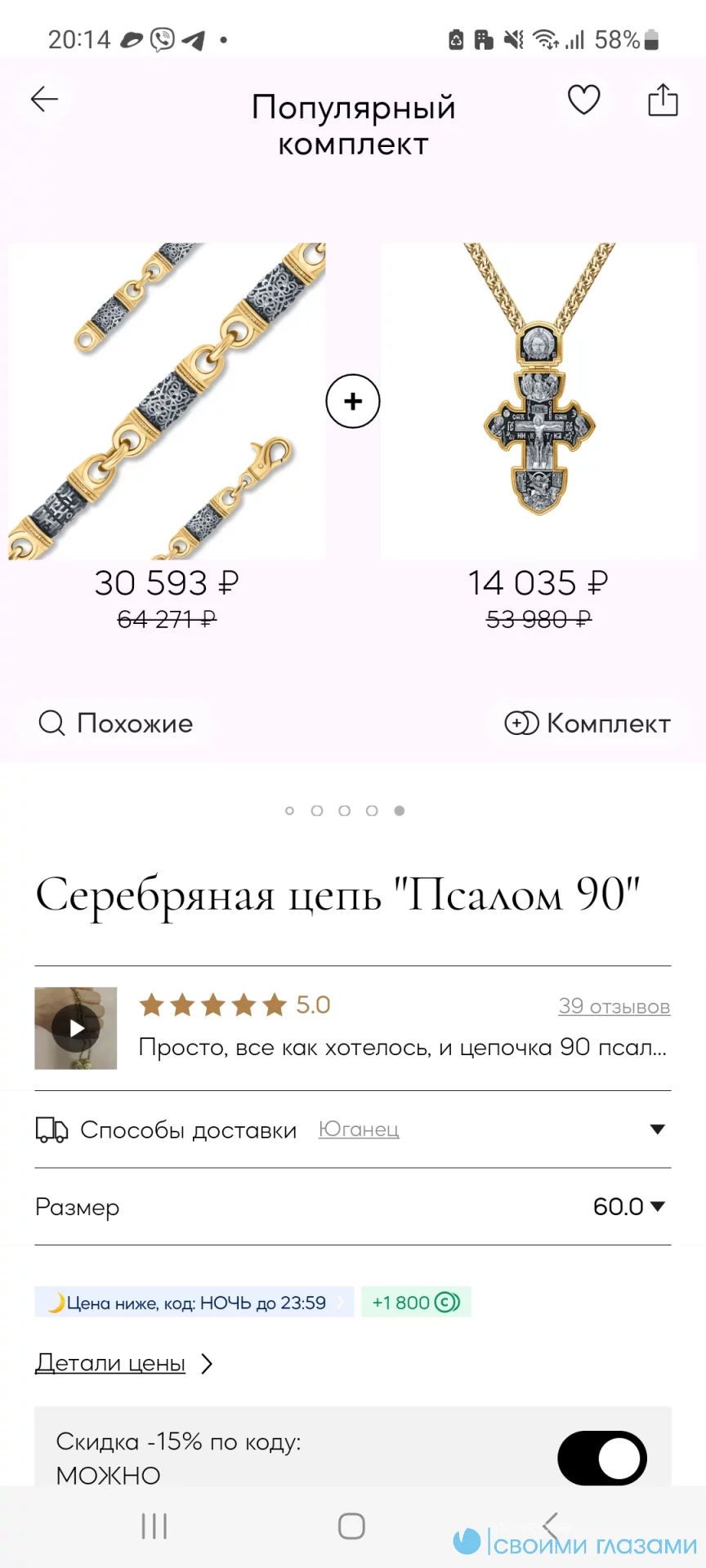The image size is (706, 1568).
Task: Add the product to favorites (heart)
Action: [583, 100]
